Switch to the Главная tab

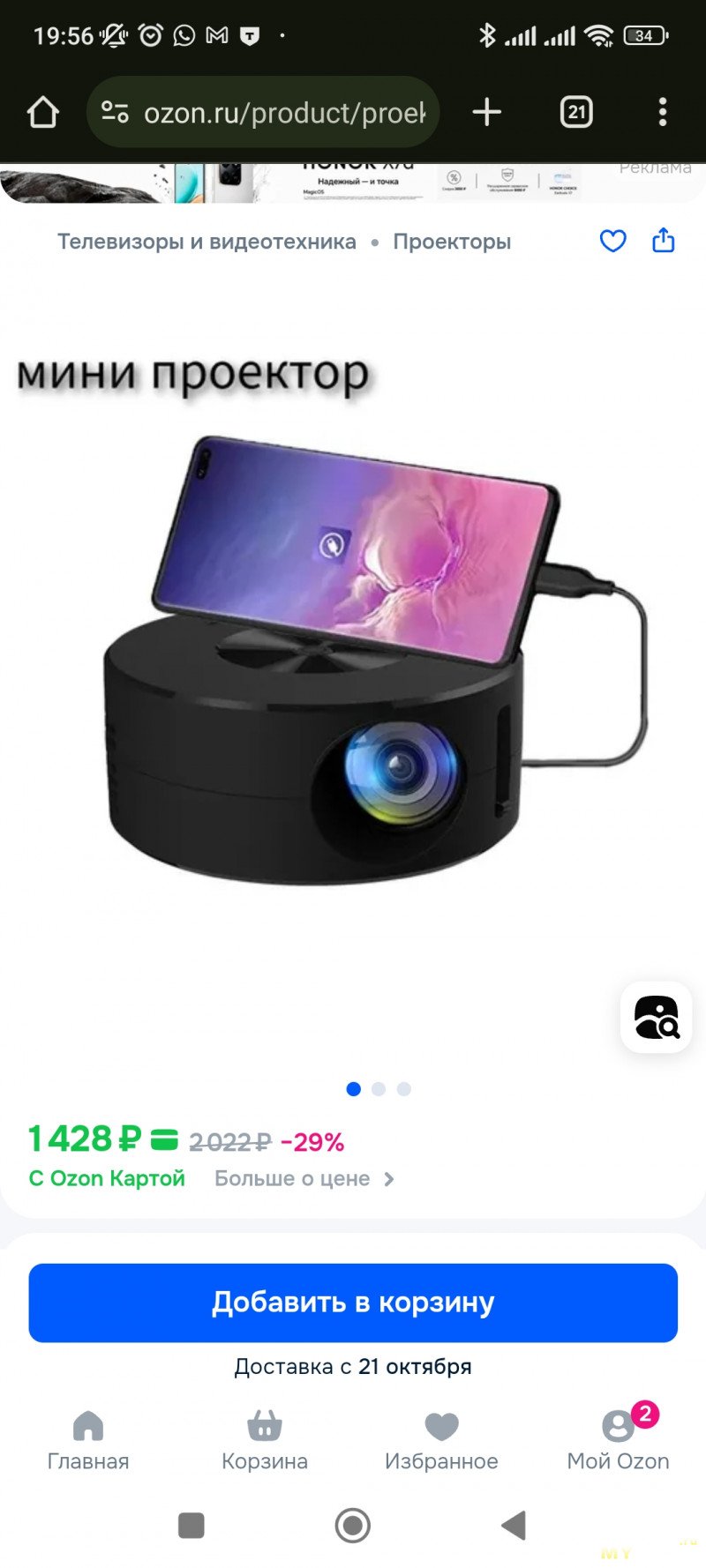(x=88, y=1440)
